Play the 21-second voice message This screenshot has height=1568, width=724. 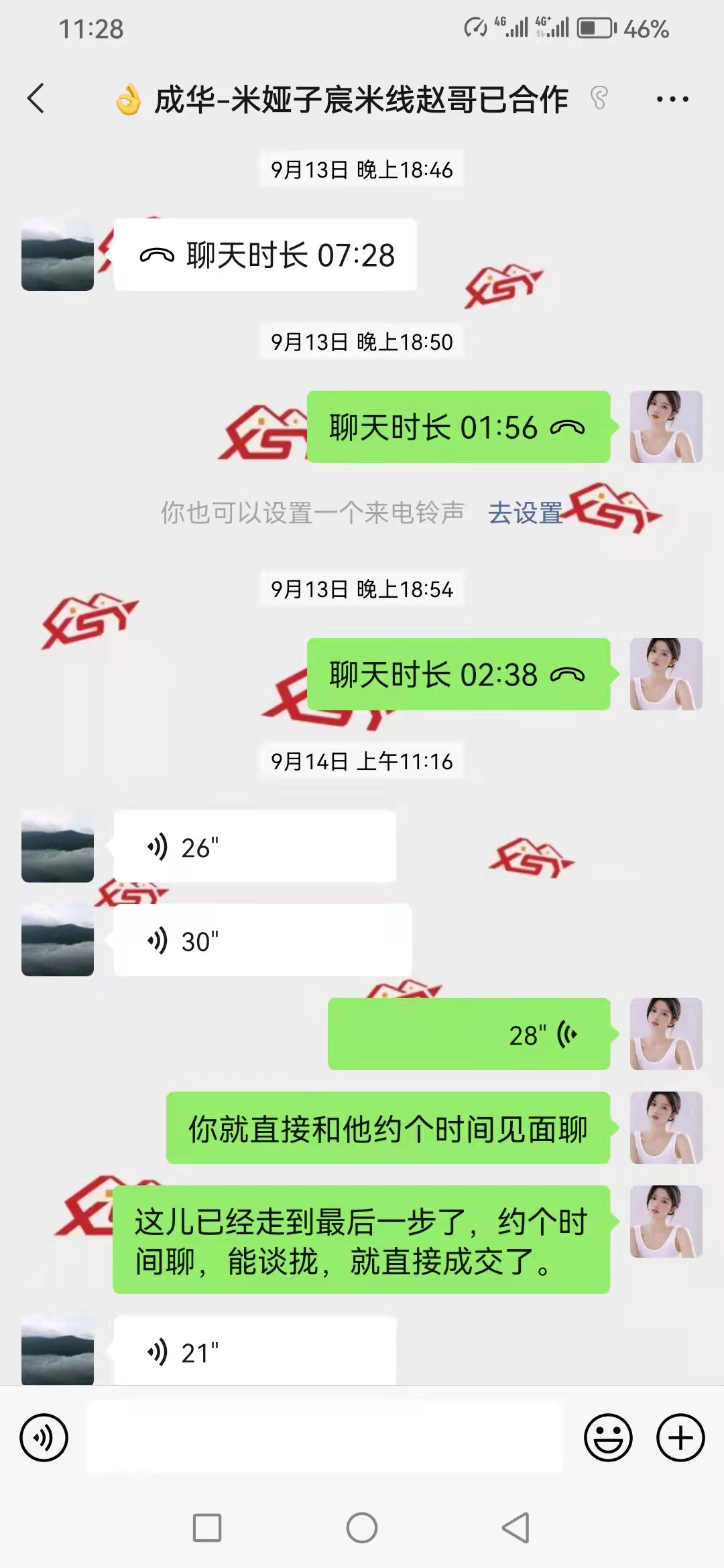[255, 1352]
